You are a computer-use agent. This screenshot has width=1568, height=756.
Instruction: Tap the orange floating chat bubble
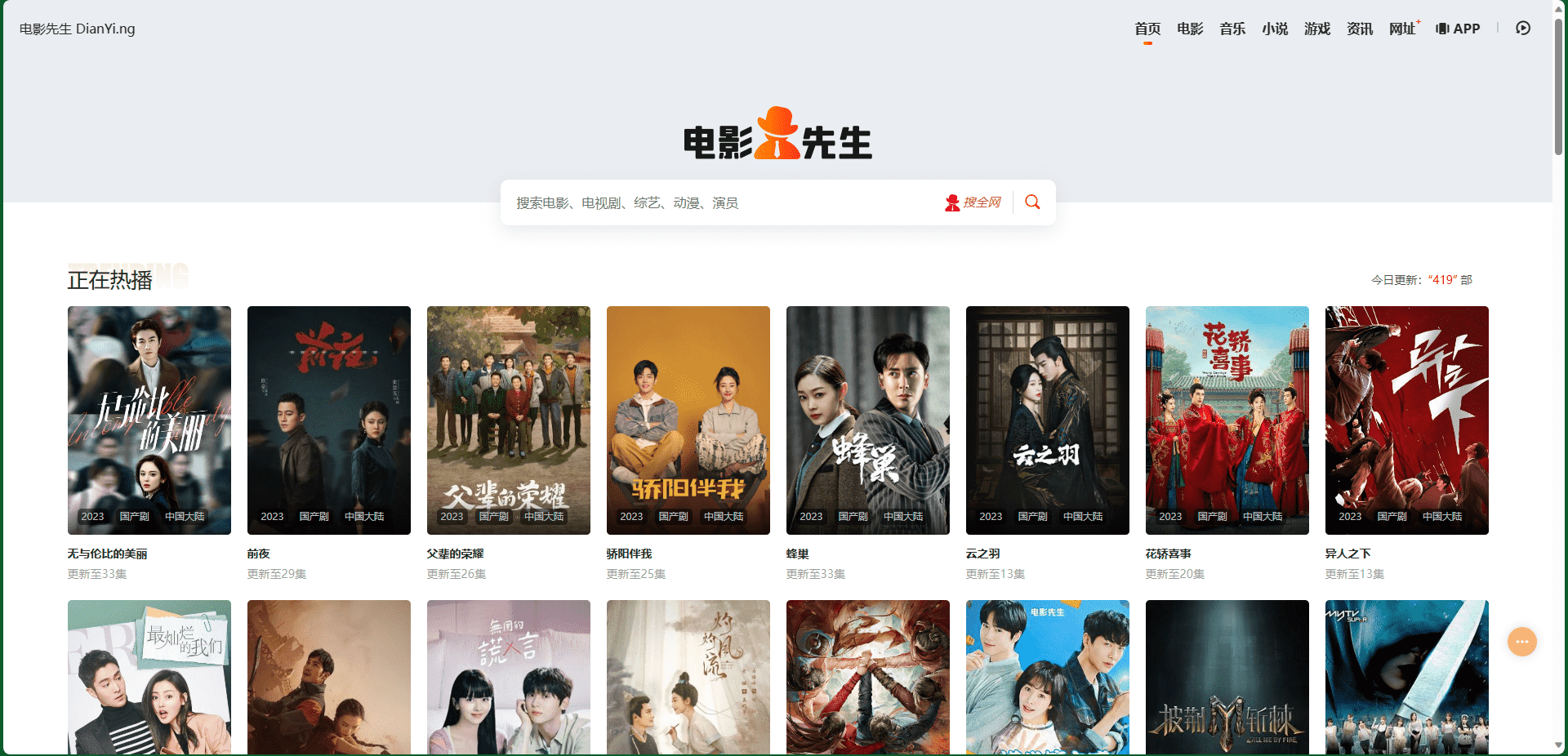click(x=1522, y=642)
